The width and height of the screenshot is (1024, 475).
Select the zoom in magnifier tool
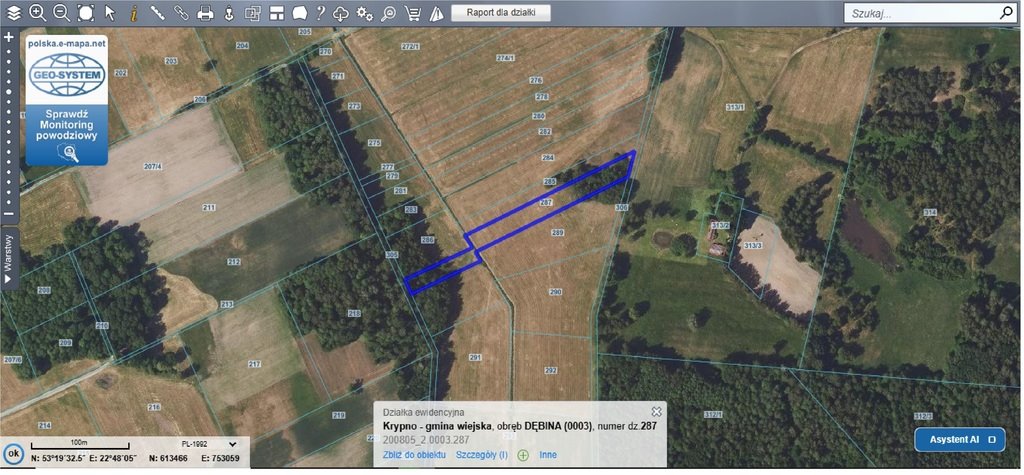pos(38,13)
